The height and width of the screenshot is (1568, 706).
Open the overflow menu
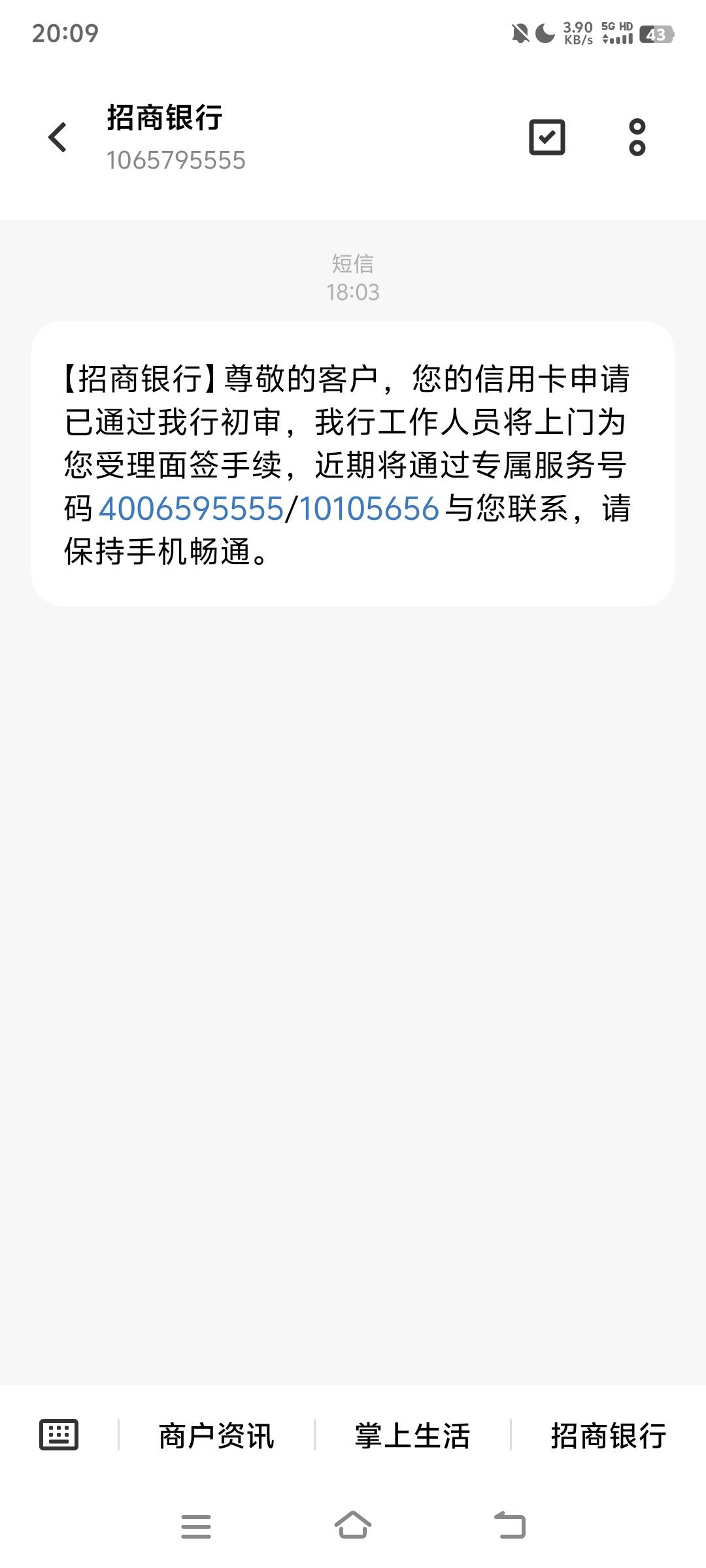pos(637,137)
